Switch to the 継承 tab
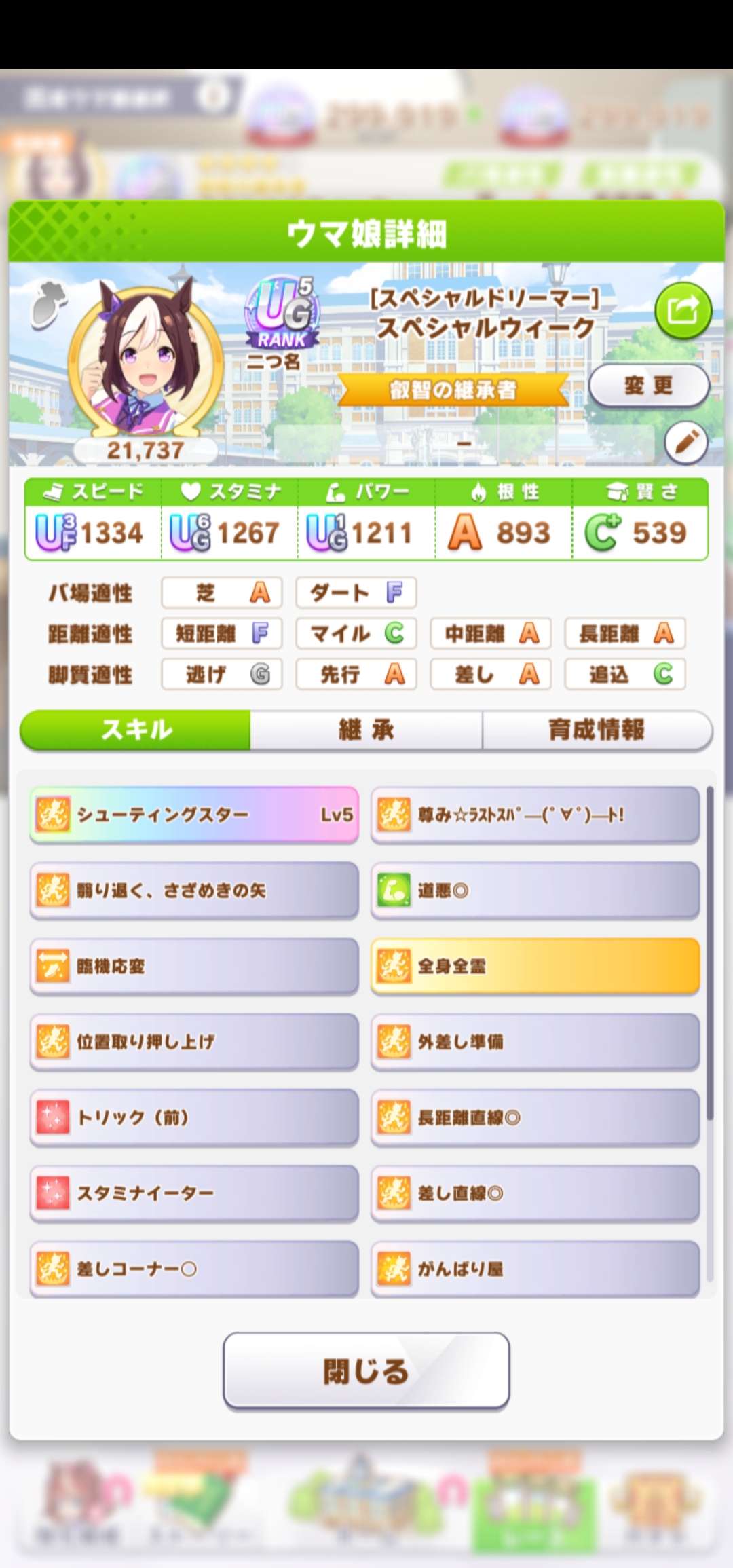 (x=365, y=729)
